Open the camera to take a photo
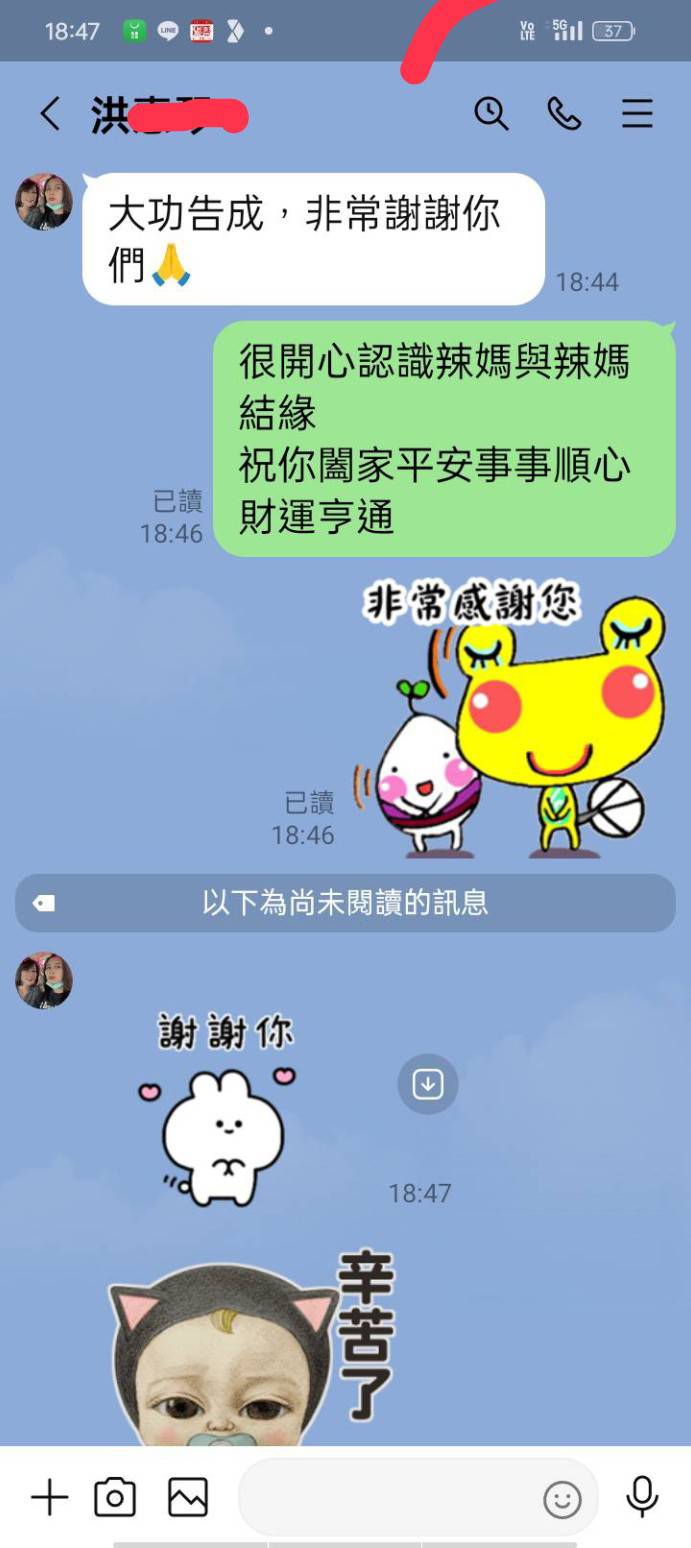 [x=115, y=1497]
